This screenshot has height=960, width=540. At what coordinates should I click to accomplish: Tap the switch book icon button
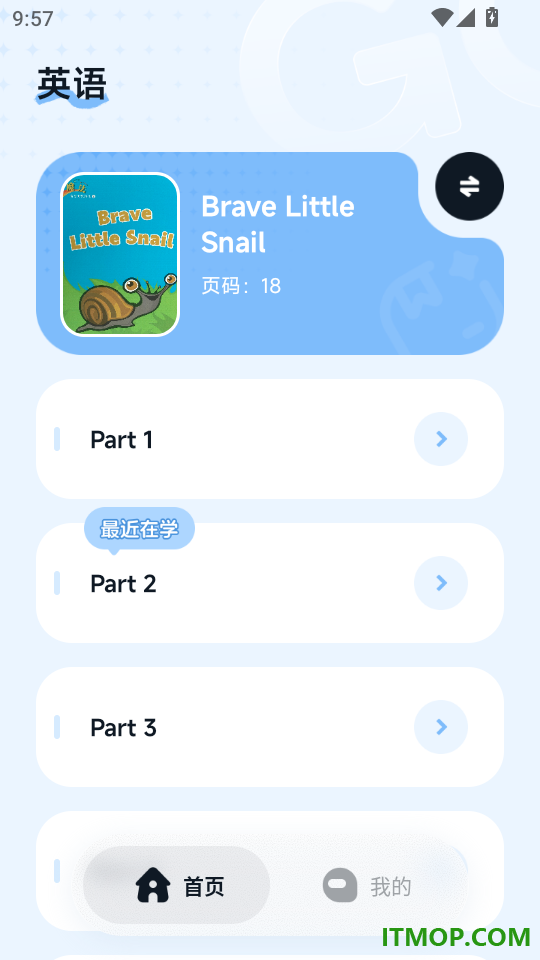[x=469, y=187]
